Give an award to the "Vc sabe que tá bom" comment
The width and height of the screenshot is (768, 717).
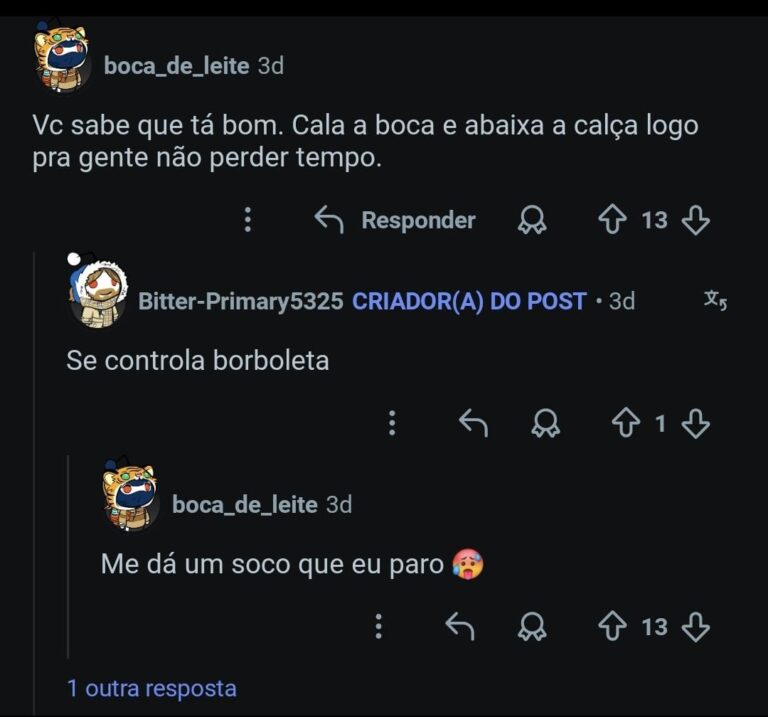tap(532, 220)
